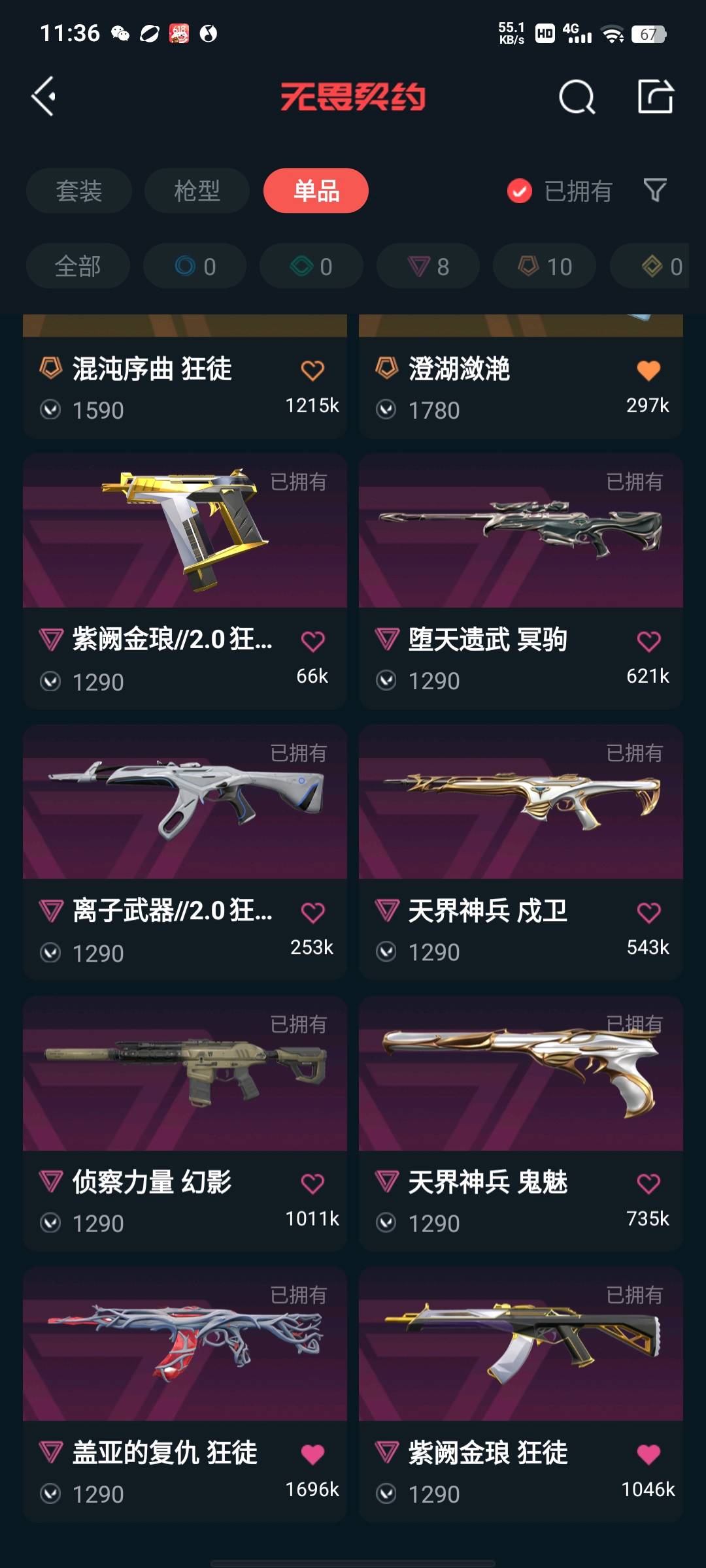
Task: Switch to the 枪型 tab
Action: click(x=197, y=191)
